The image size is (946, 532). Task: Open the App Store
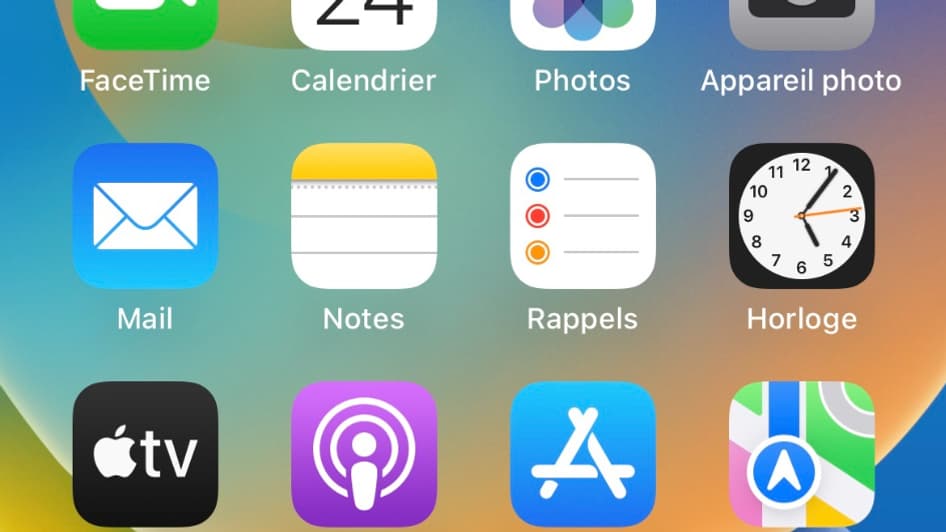click(x=583, y=455)
